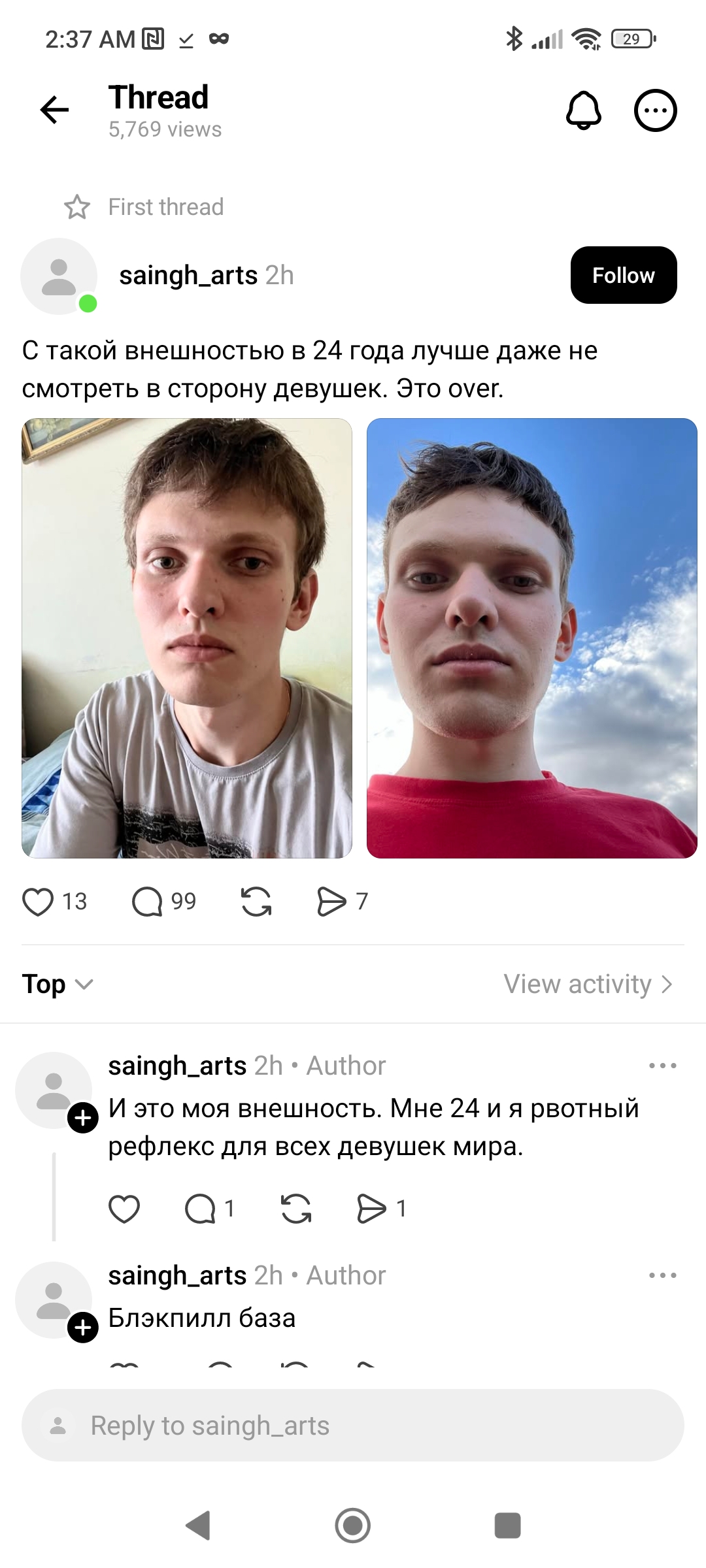Open the left photo in gray shirt
The width and height of the screenshot is (706, 1568).
(187, 638)
